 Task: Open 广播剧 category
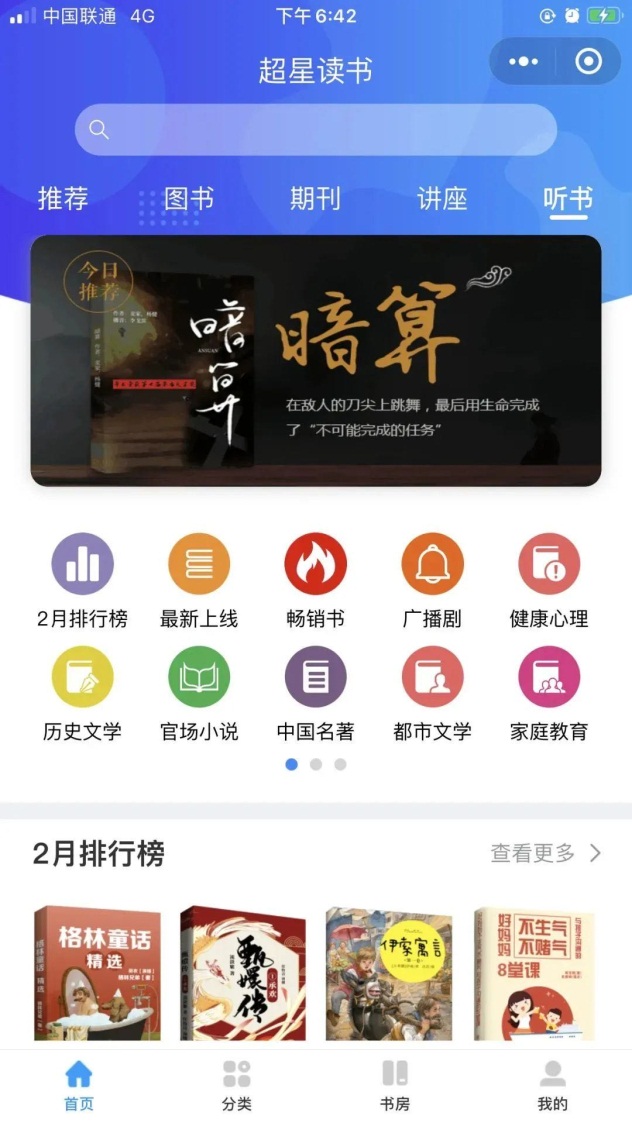(432, 564)
